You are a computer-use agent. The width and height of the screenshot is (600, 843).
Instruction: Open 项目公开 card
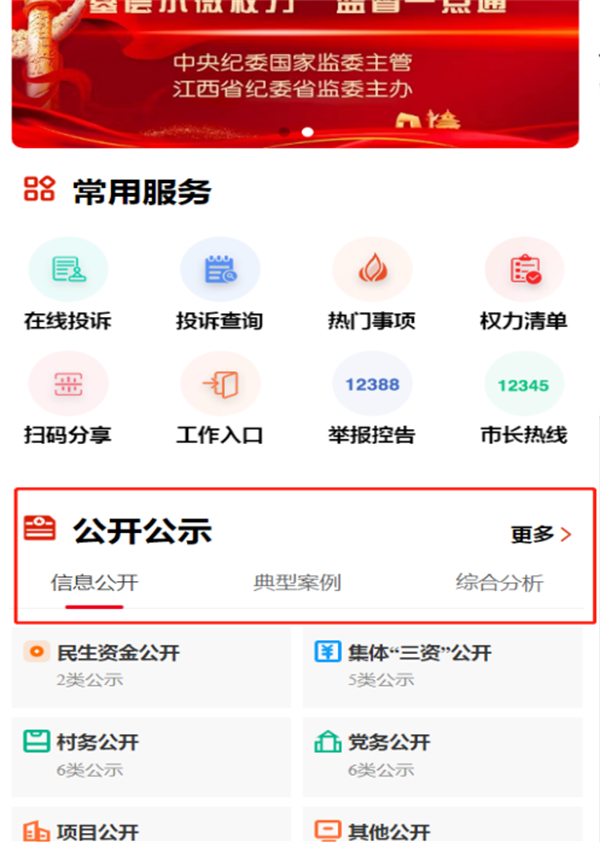tap(151, 828)
